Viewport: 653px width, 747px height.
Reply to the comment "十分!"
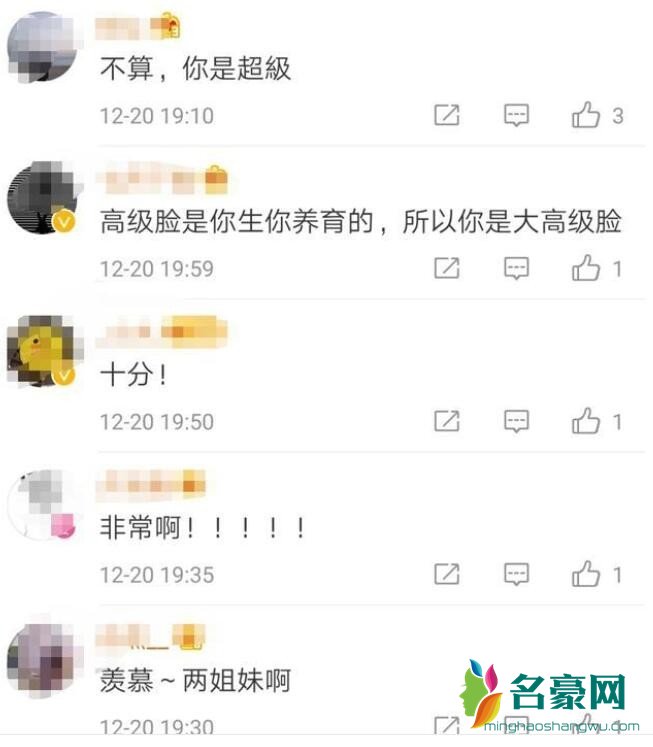tap(516, 421)
